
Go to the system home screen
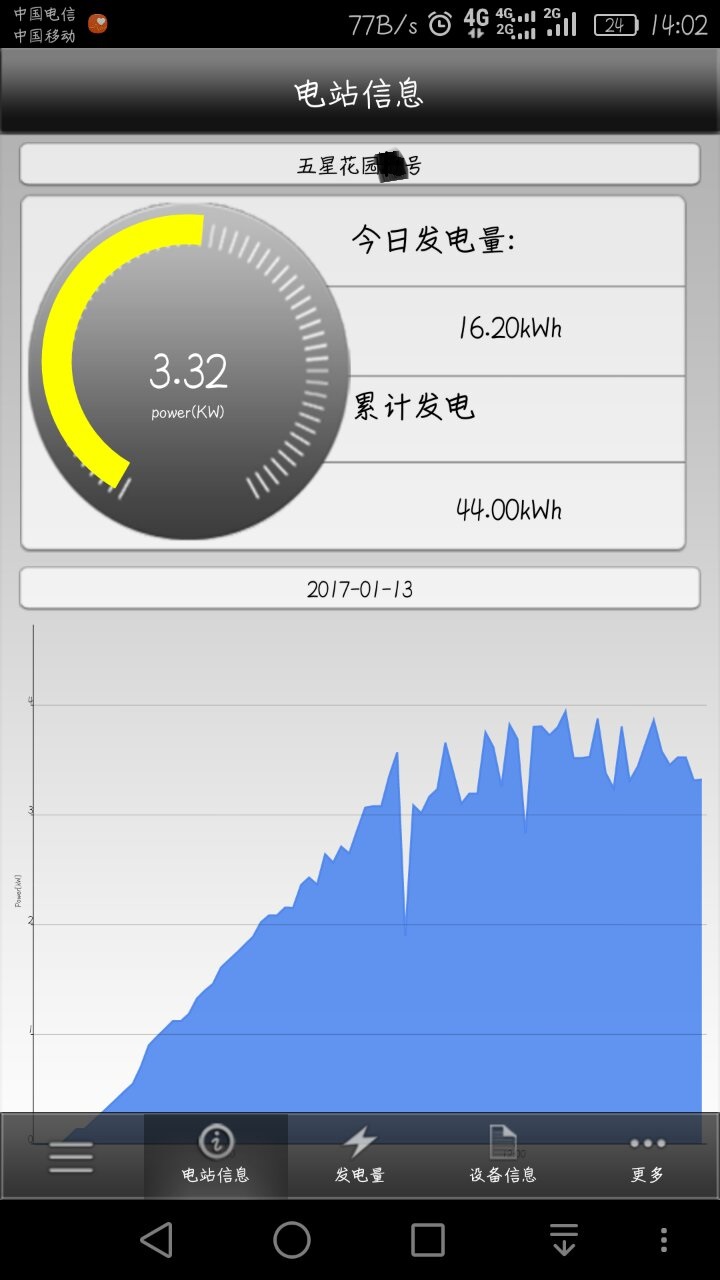click(x=292, y=1241)
